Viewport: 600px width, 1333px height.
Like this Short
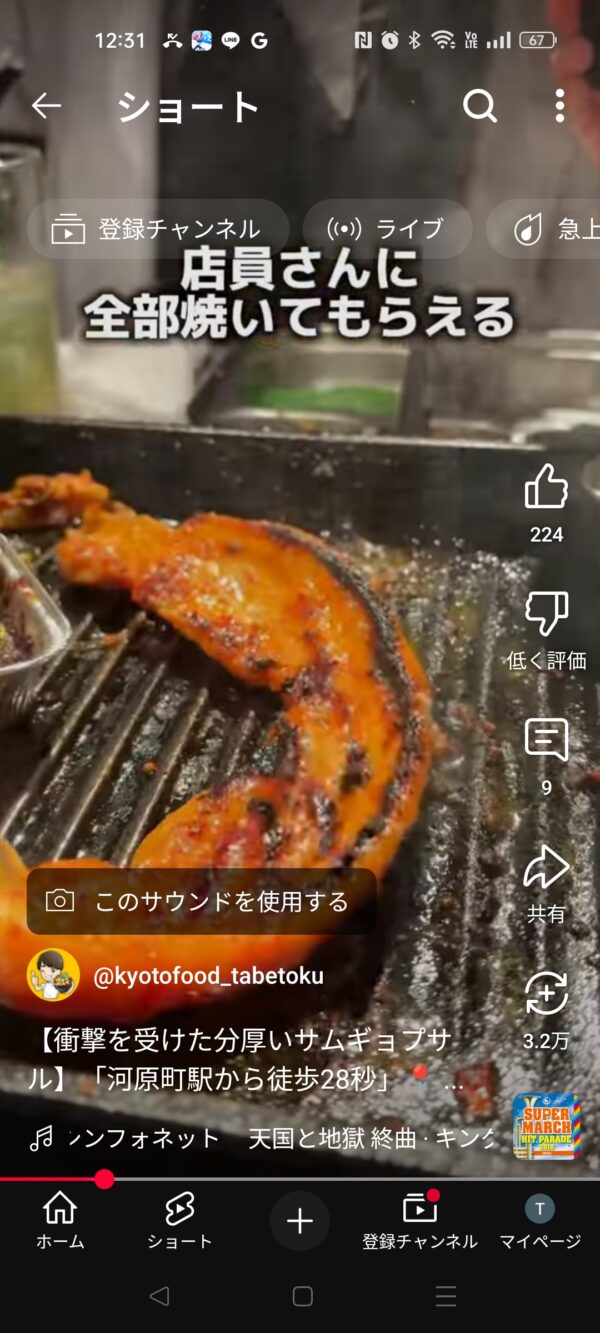pyautogui.click(x=546, y=488)
